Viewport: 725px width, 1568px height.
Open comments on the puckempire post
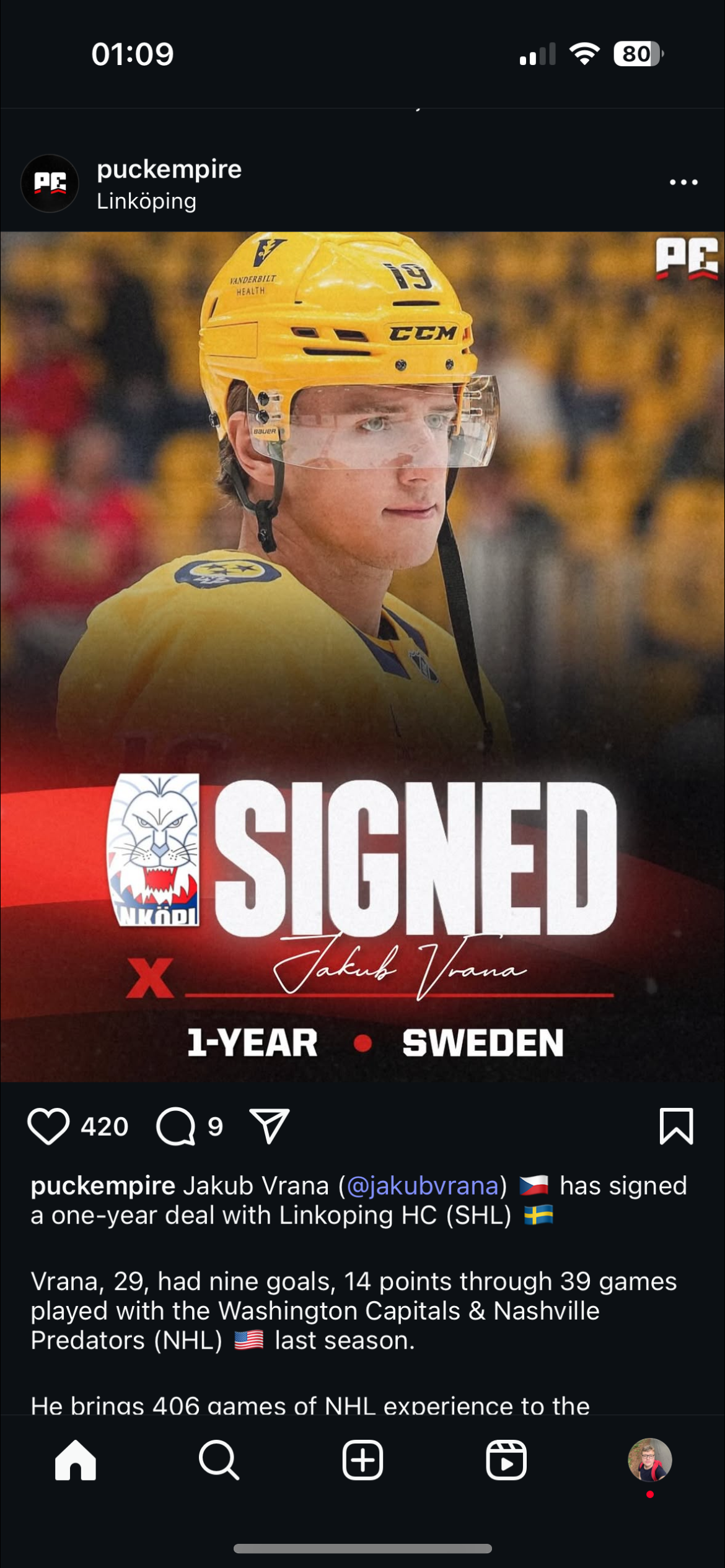coord(176,1126)
